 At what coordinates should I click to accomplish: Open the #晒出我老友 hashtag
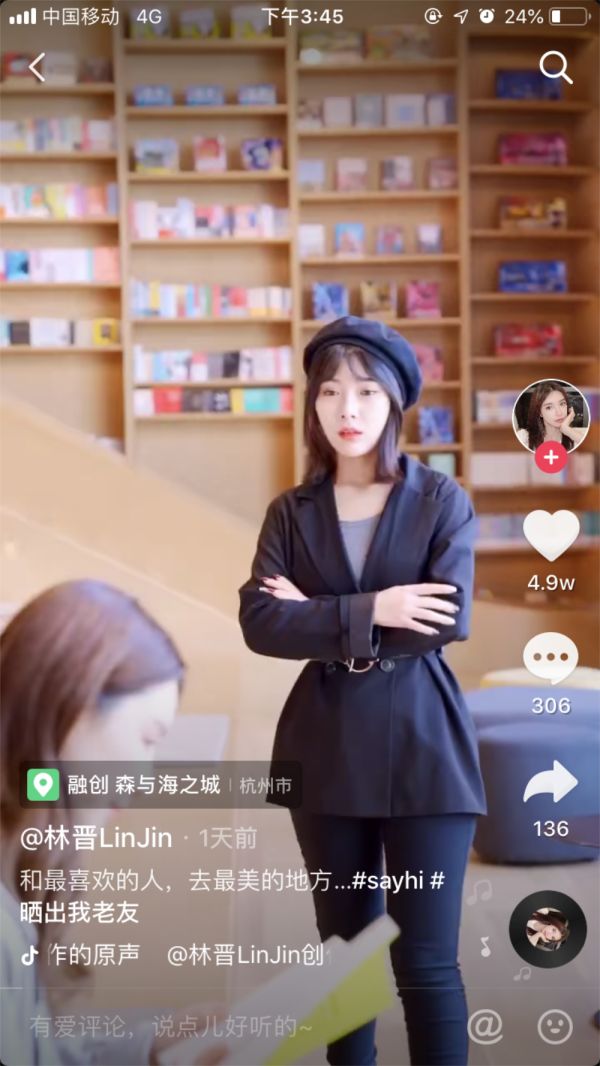tap(78, 912)
